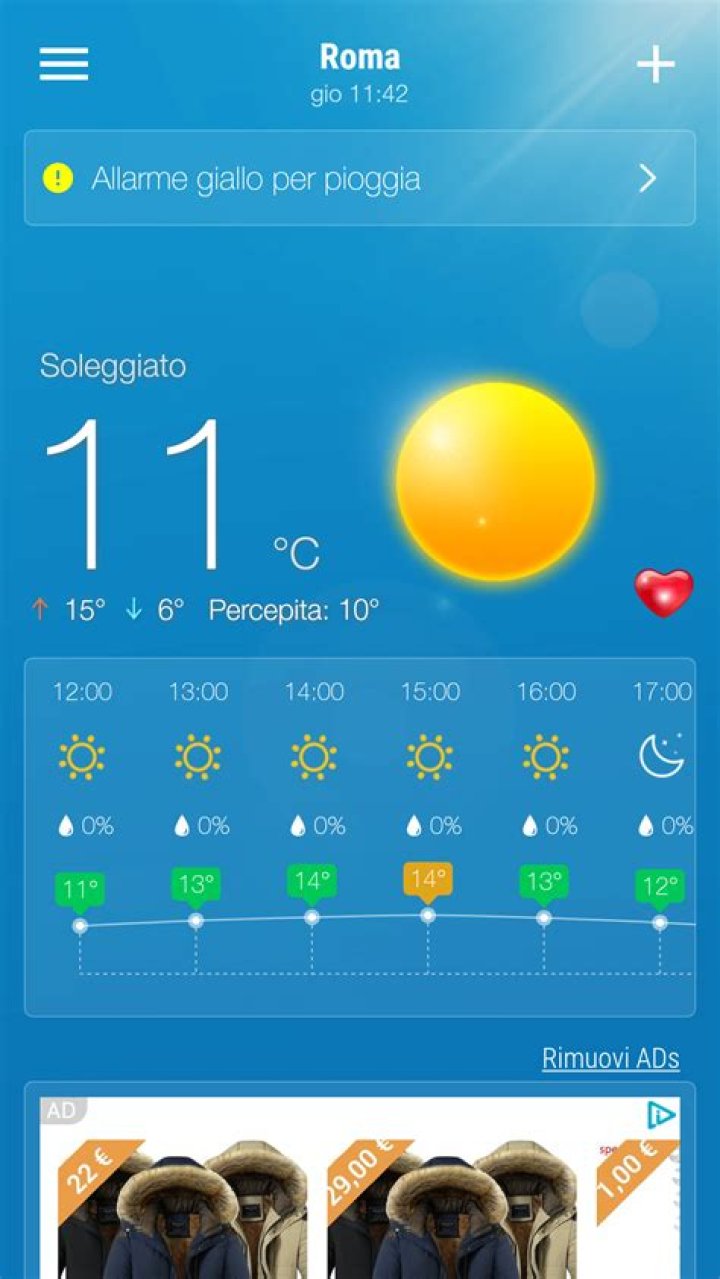
Task: Open the hamburger drawer menu
Action: point(64,64)
